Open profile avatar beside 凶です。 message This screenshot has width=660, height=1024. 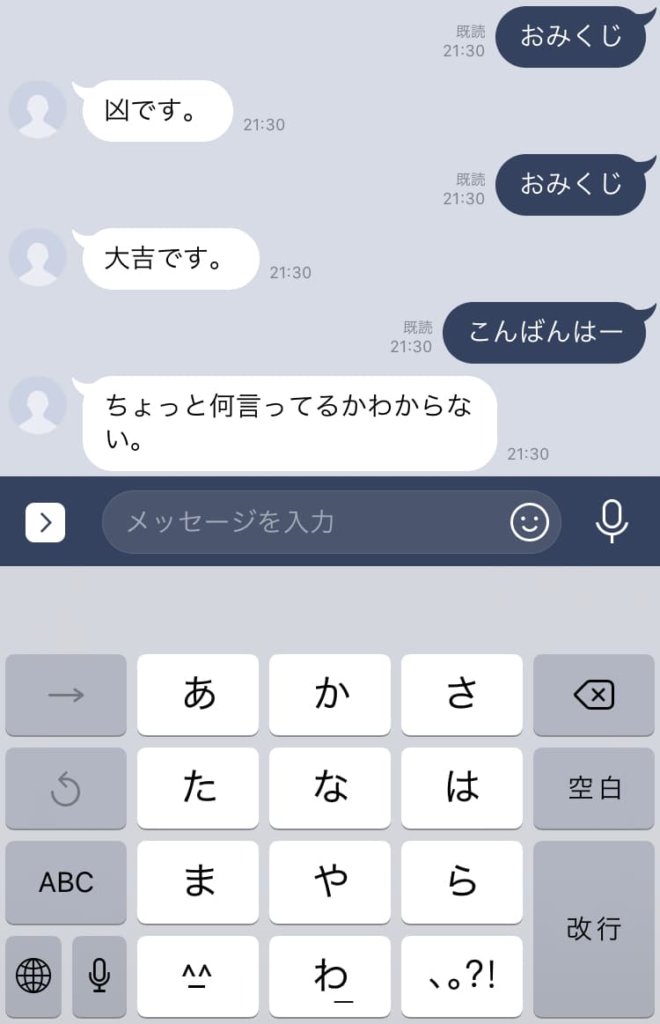pyautogui.click(x=38, y=109)
